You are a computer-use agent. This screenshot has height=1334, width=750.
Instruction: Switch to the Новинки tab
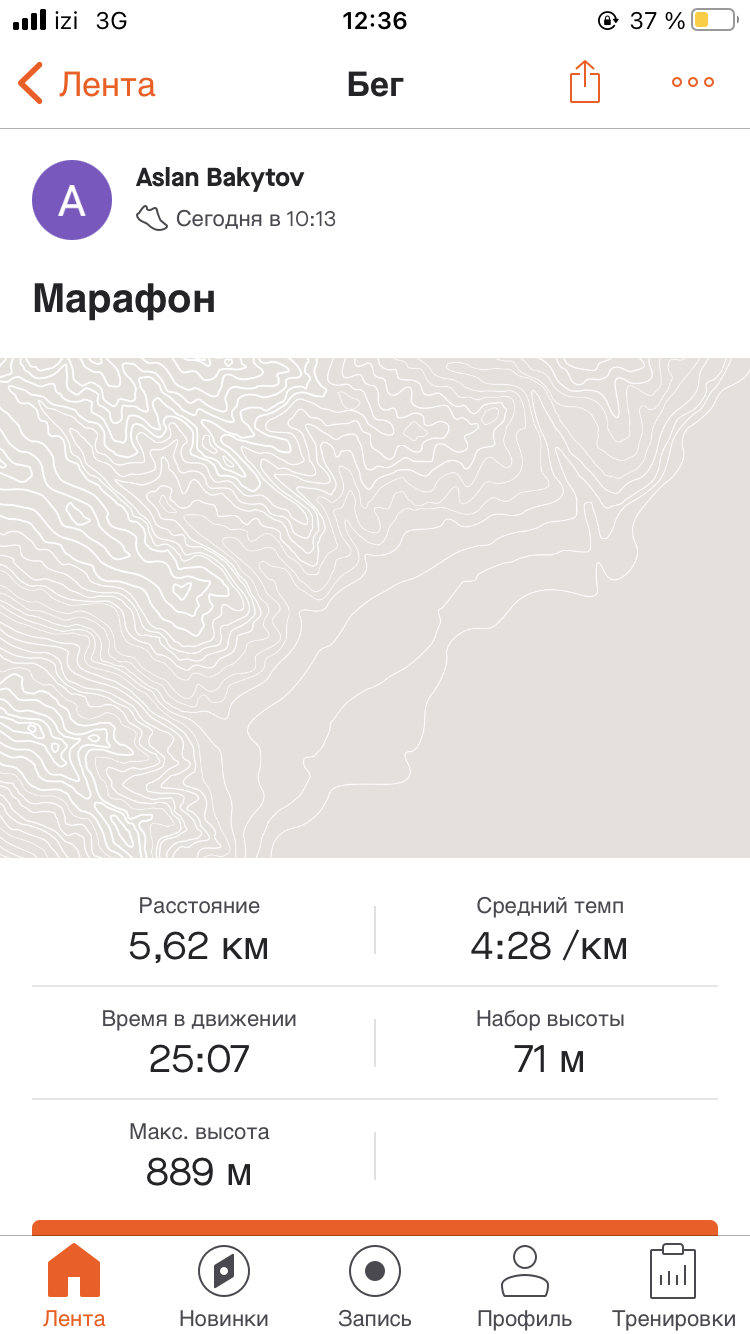click(224, 1286)
